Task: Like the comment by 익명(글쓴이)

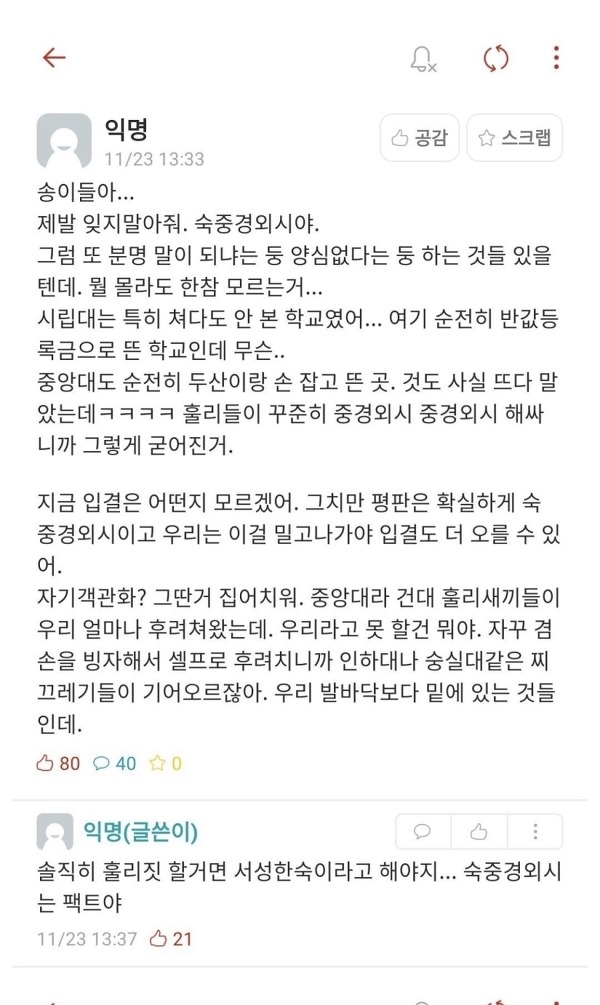Action: click(479, 831)
